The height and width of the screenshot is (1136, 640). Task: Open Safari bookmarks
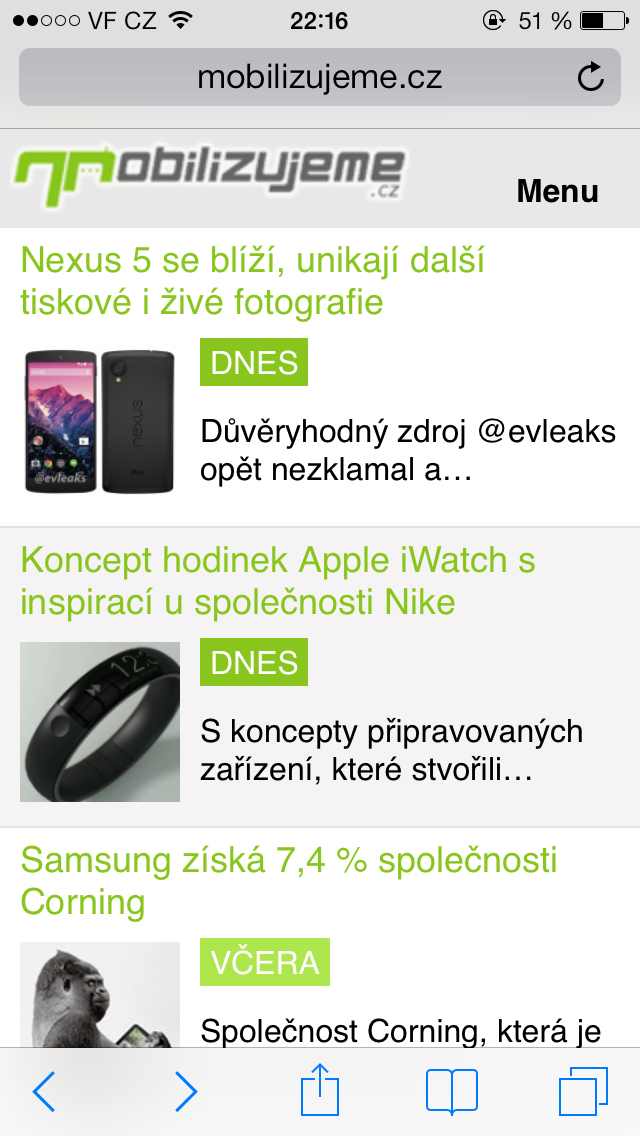point(452,1092)
